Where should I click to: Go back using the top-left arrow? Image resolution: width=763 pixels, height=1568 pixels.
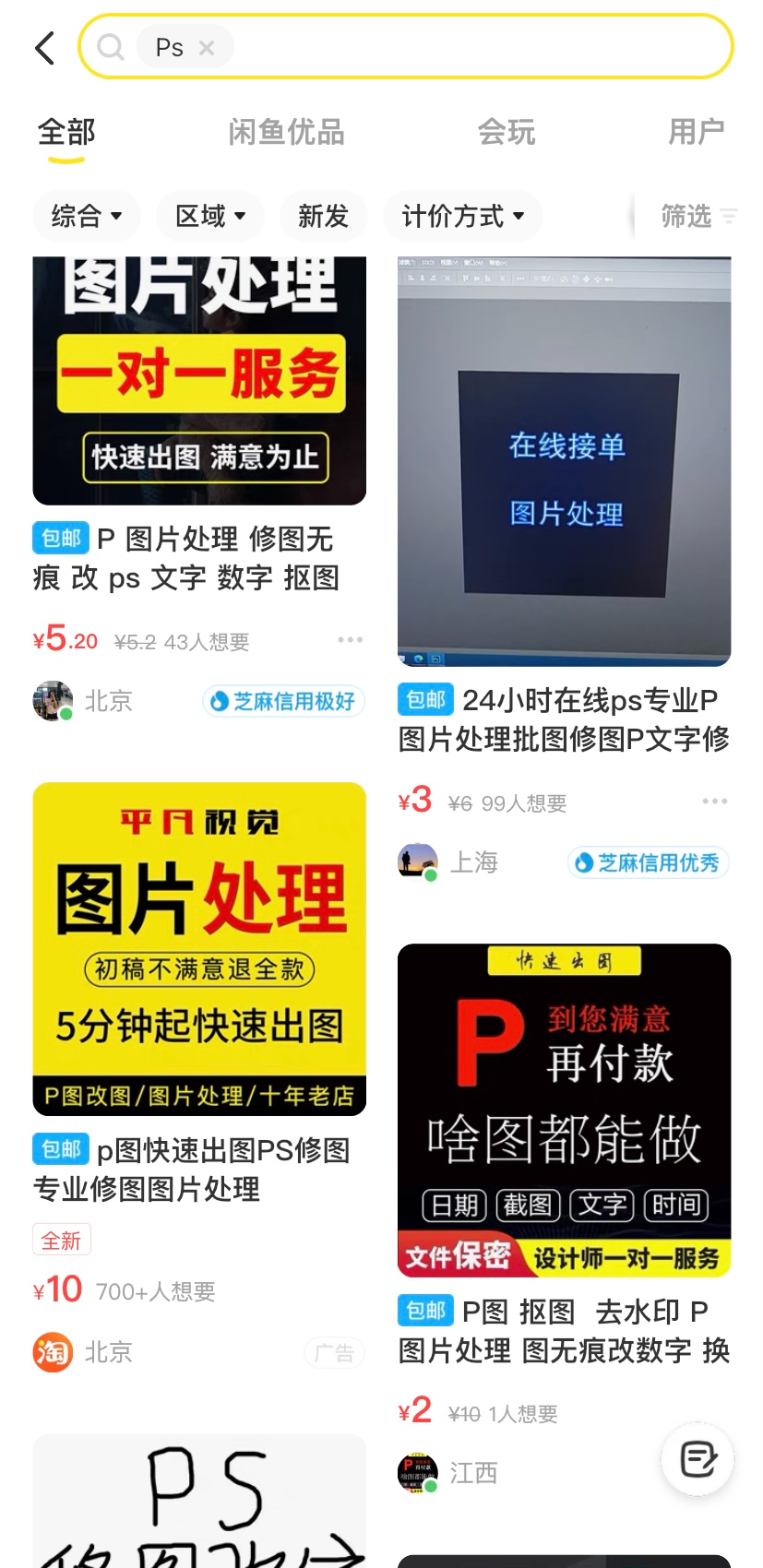point(44,48)
